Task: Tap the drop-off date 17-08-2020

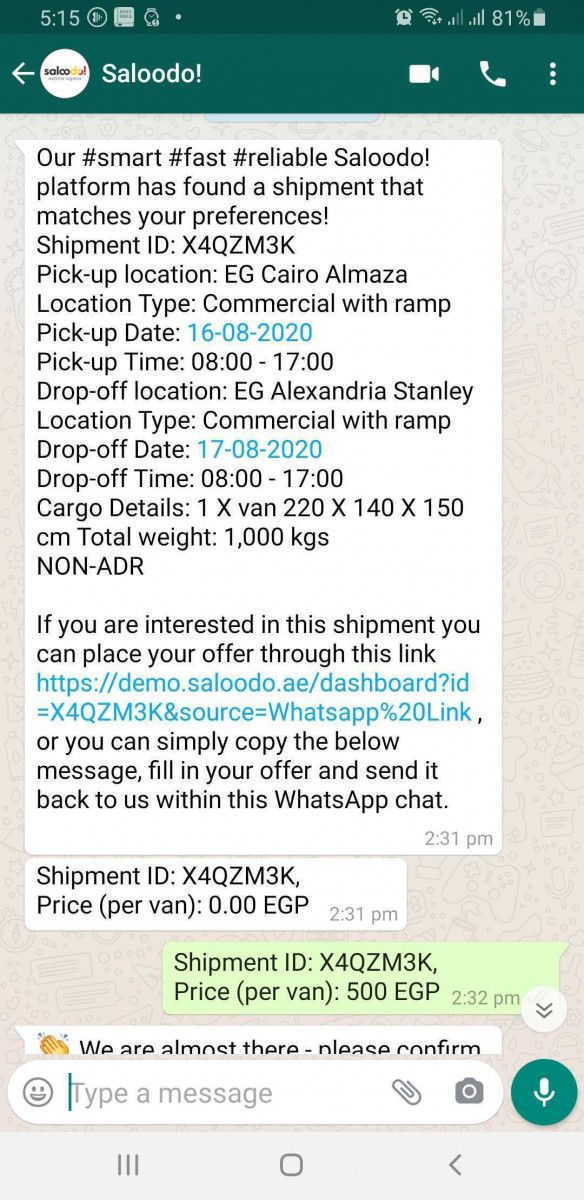Action: pos(259,450)
